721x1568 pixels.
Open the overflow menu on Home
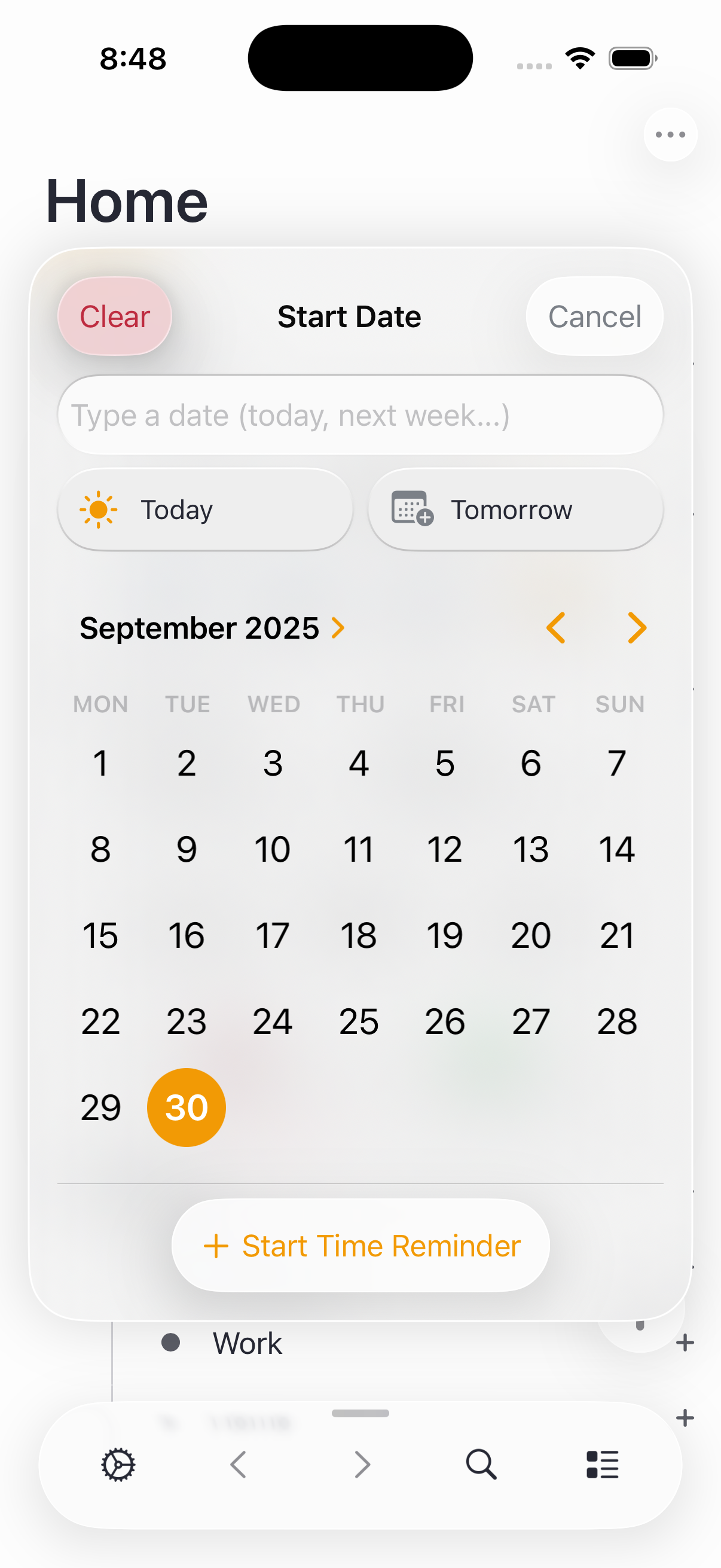(670, 135)
